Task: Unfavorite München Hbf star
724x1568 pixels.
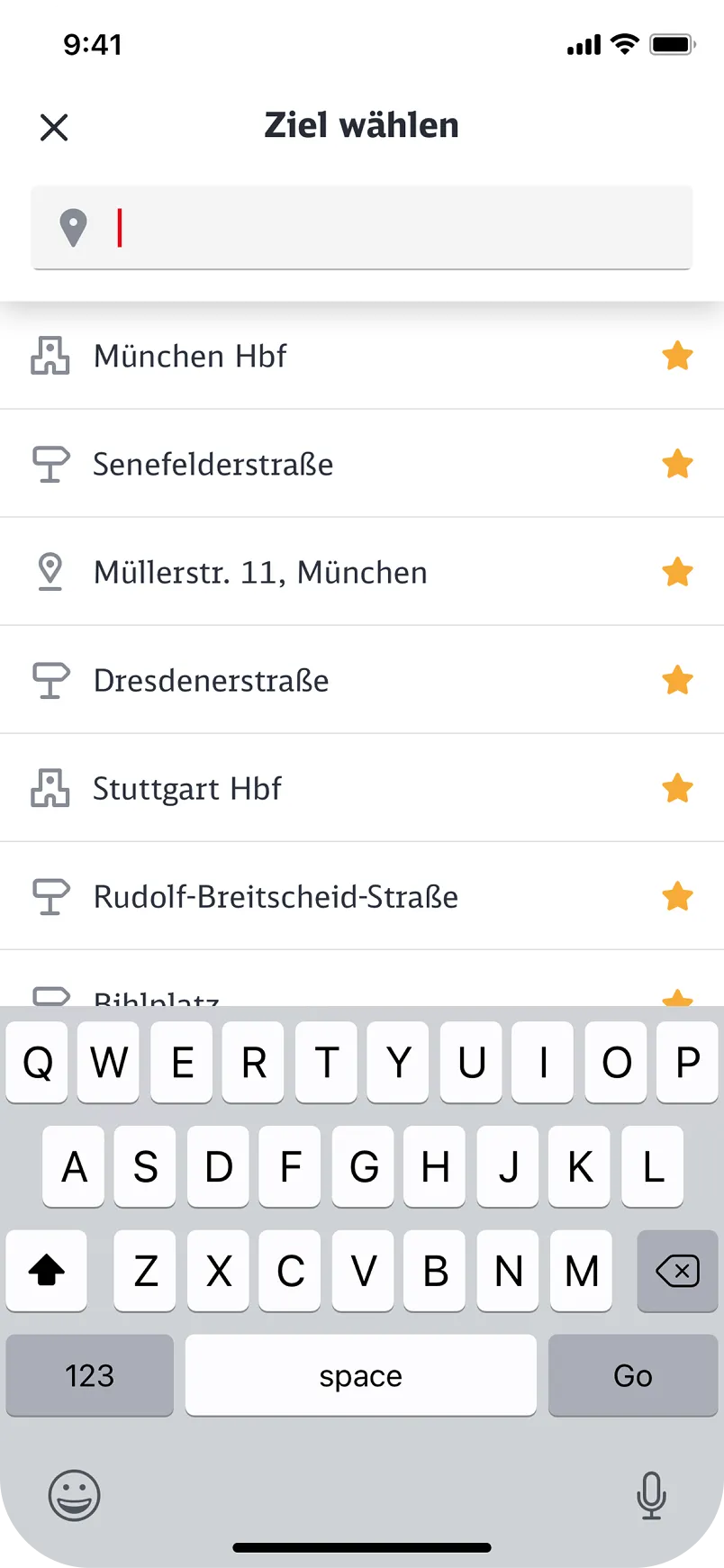Action: 677,357
